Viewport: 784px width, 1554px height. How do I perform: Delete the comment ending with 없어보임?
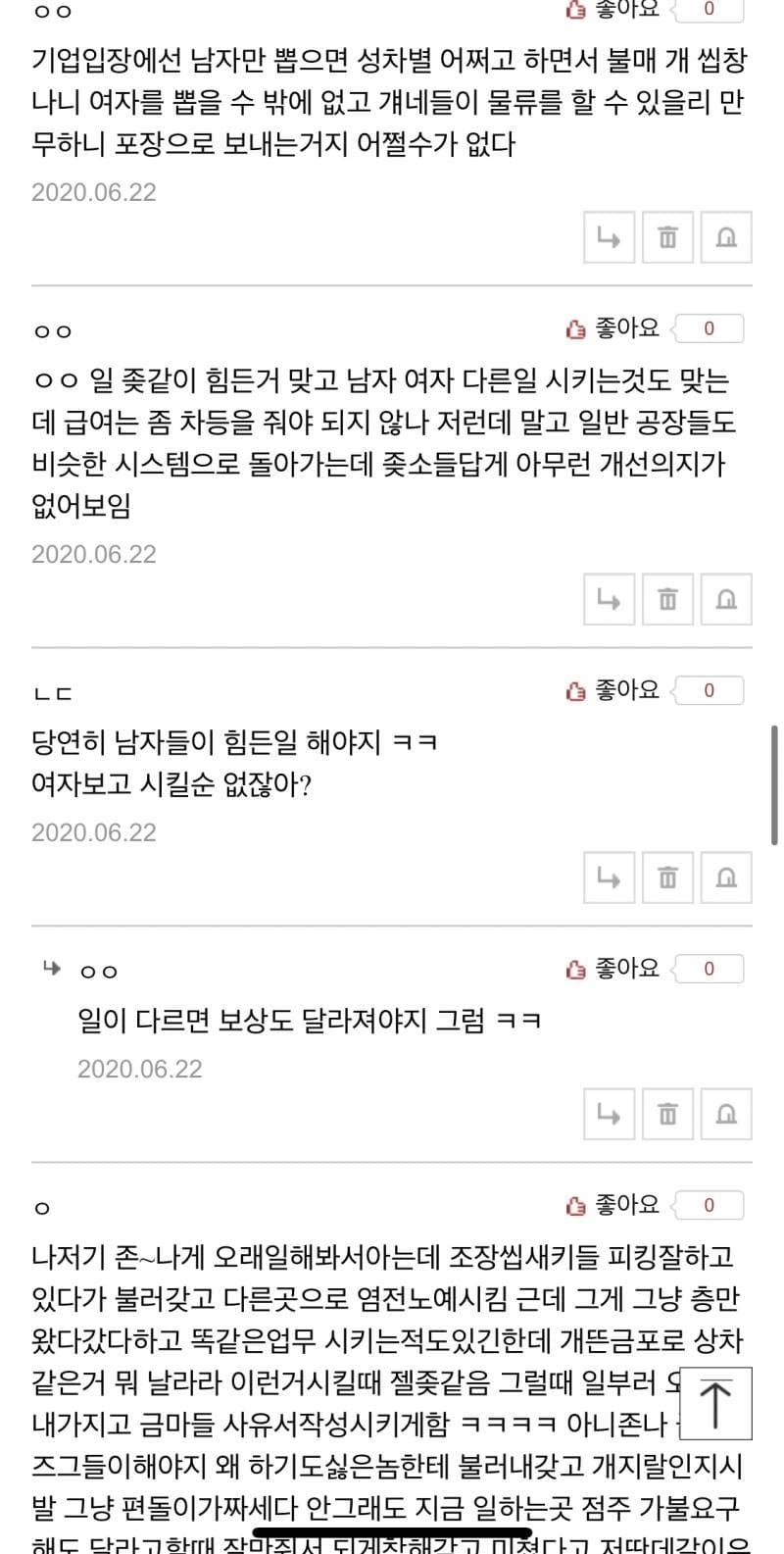(x=667, y=599)
